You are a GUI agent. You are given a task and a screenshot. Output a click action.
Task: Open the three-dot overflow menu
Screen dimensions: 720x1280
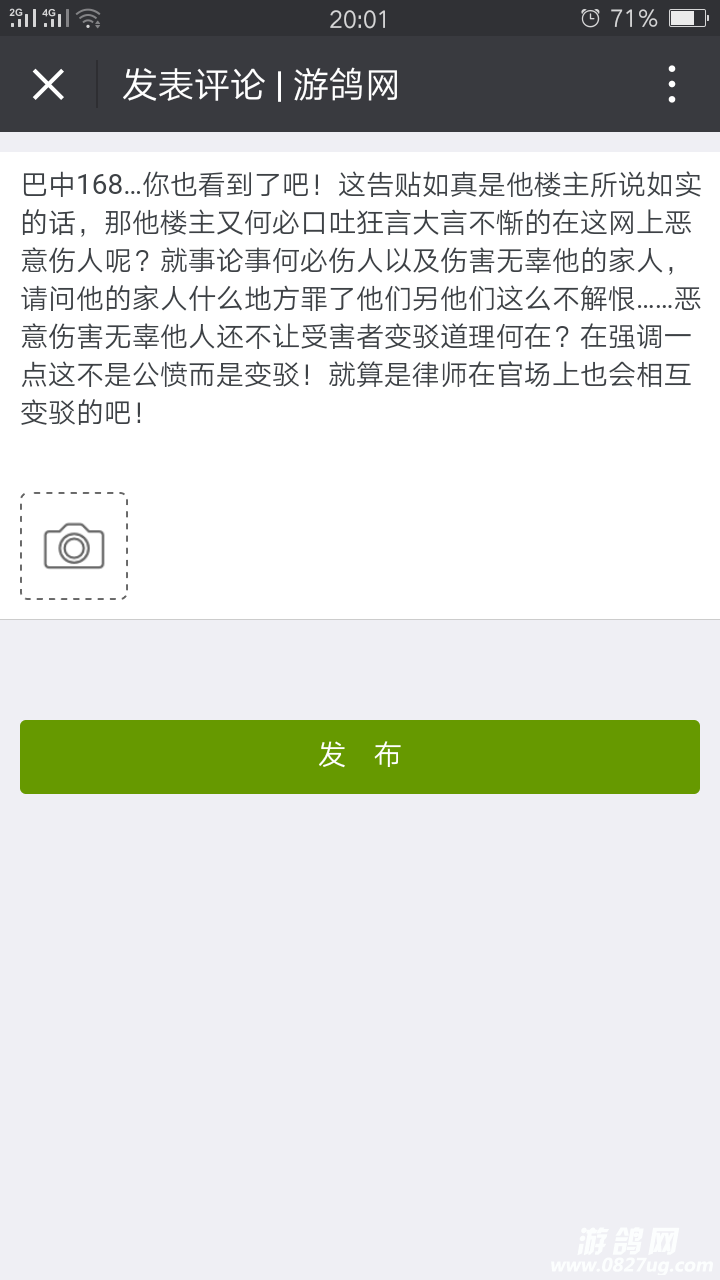pos(671,85)
